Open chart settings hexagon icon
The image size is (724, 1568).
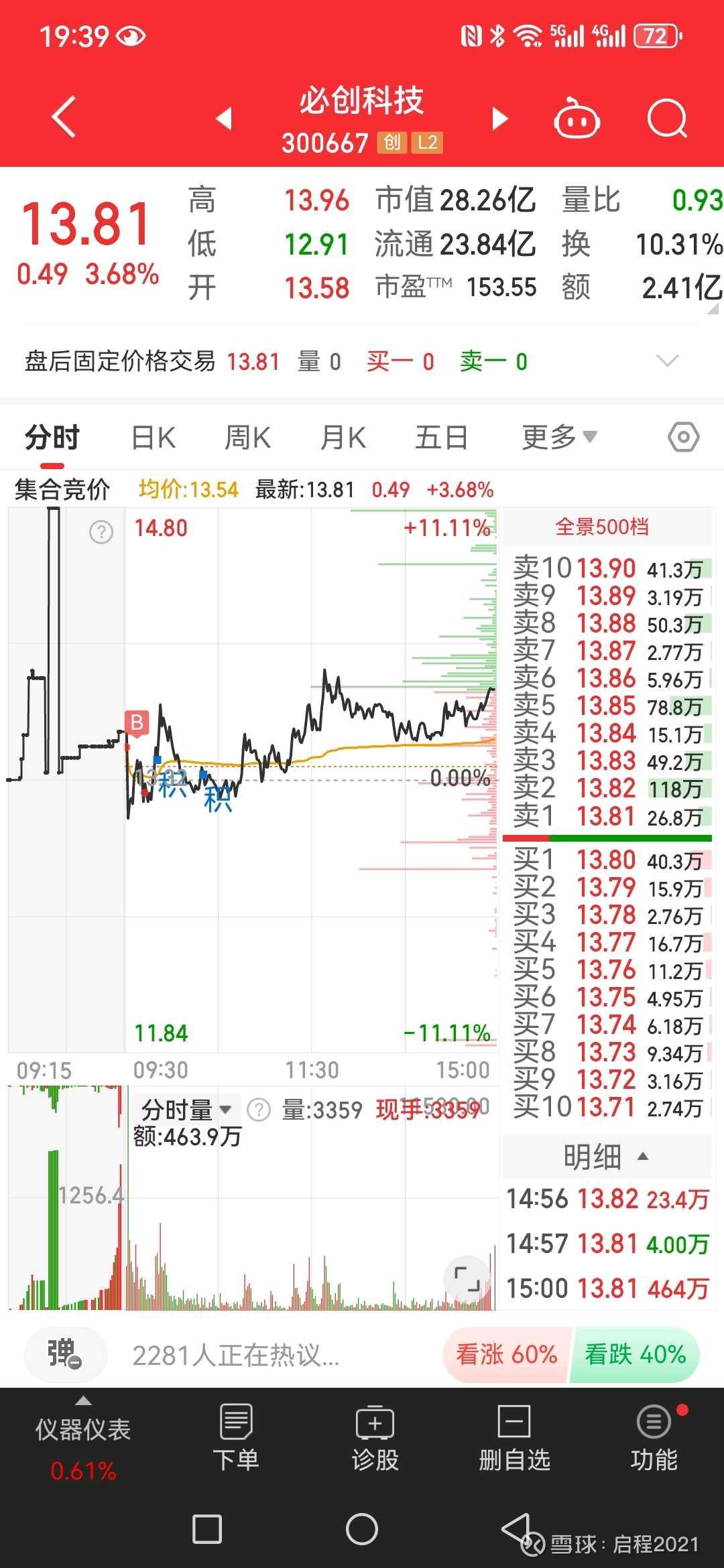point(683,438)
